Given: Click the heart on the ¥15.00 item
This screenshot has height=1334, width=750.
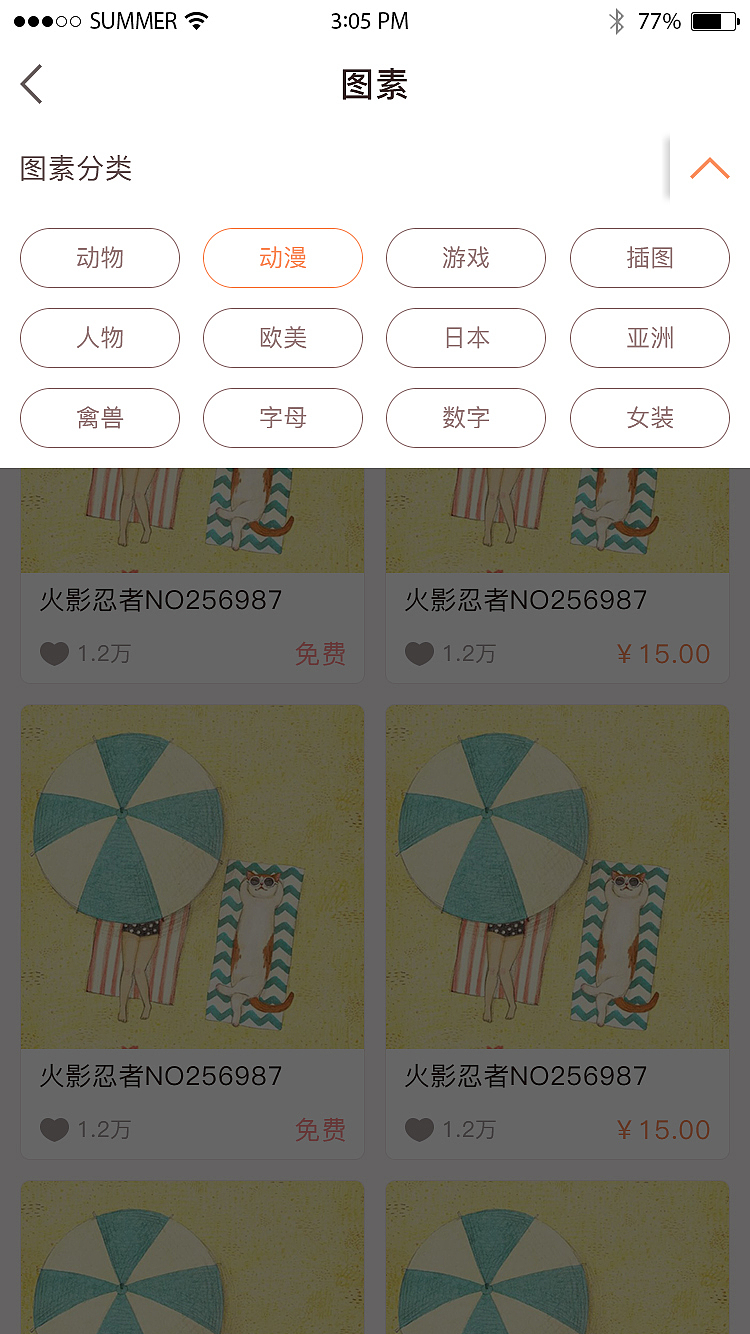Looking at the screenshot, I should pyautogui.click(x=419, y=653).
